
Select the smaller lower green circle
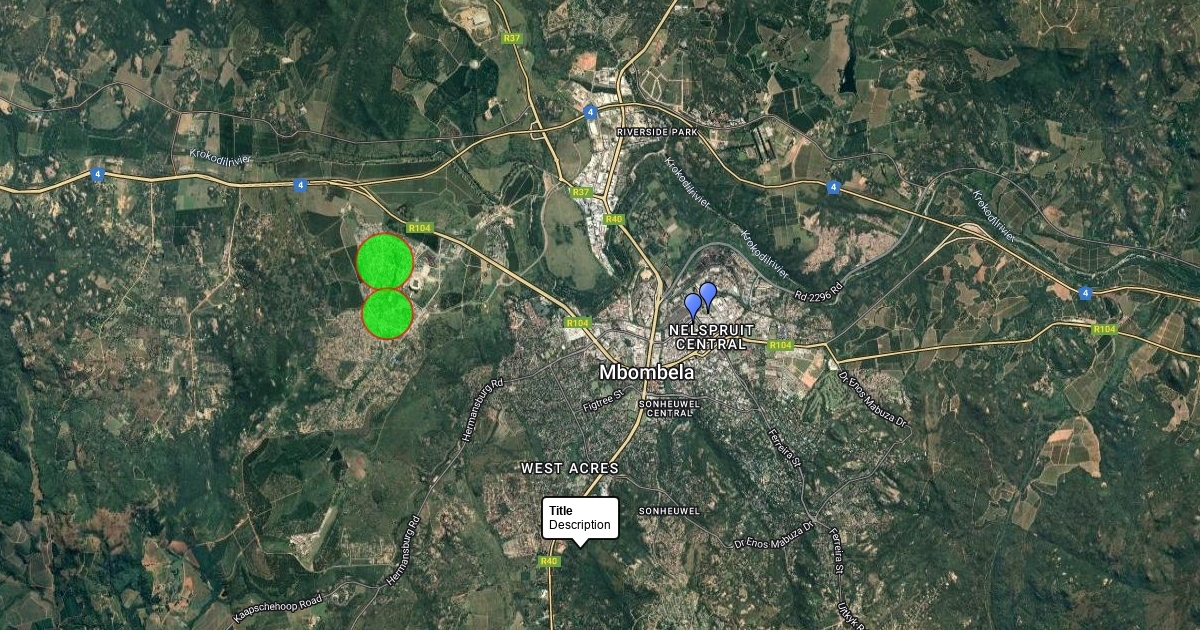pos(387,314)
